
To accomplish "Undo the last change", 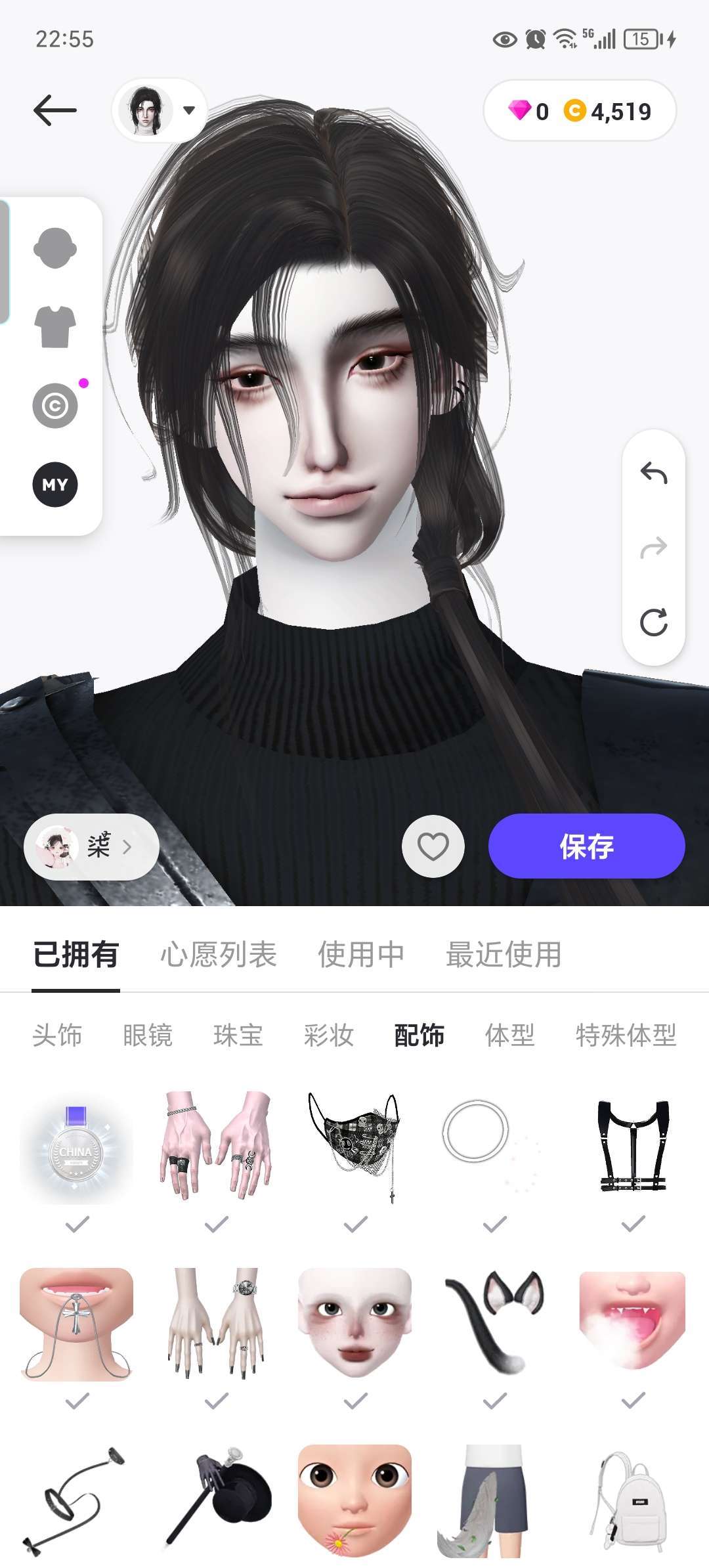I will [654, 473].
